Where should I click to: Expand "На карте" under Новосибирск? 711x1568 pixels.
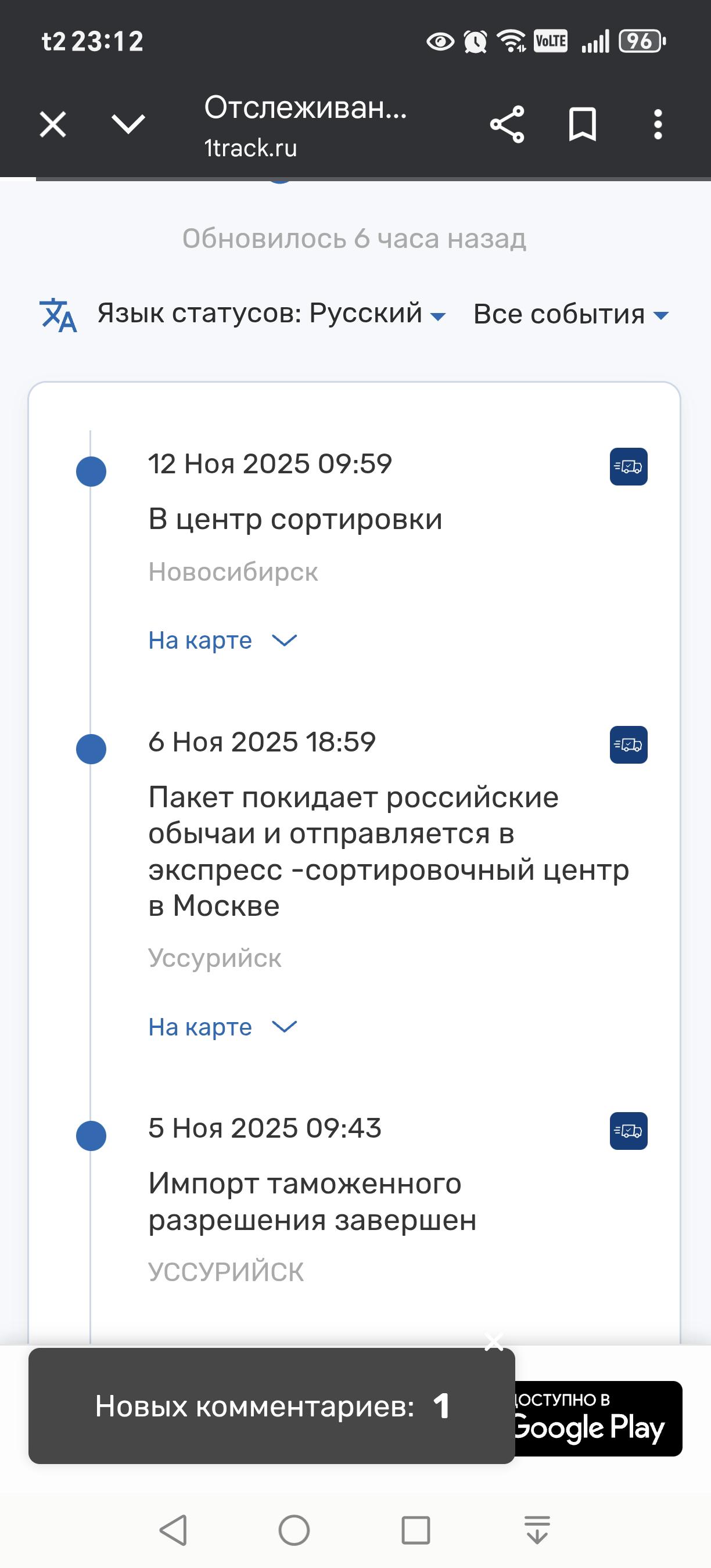pyautogui.click(x=222, y=641)
